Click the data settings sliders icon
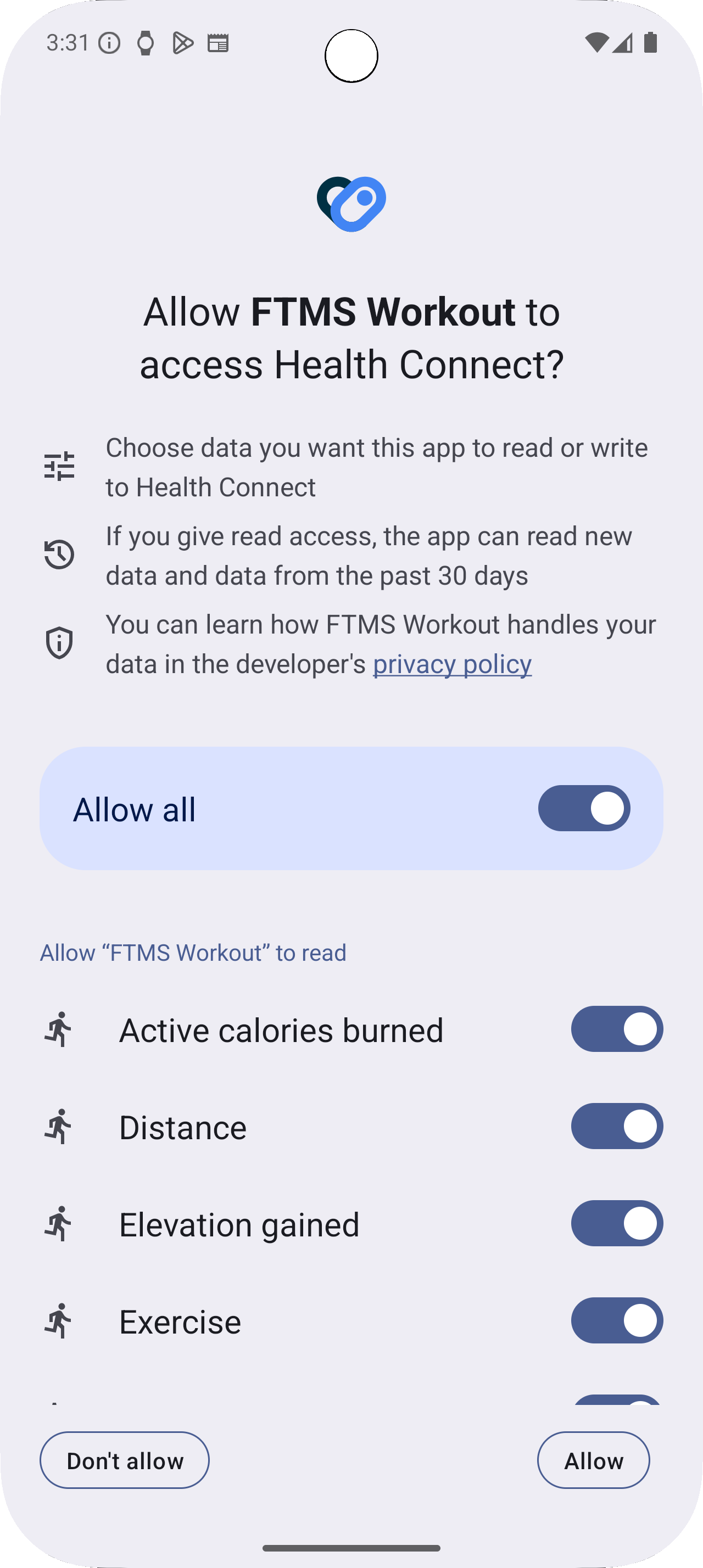Screen dimensions: 703x1568 (x=59, y=466)
